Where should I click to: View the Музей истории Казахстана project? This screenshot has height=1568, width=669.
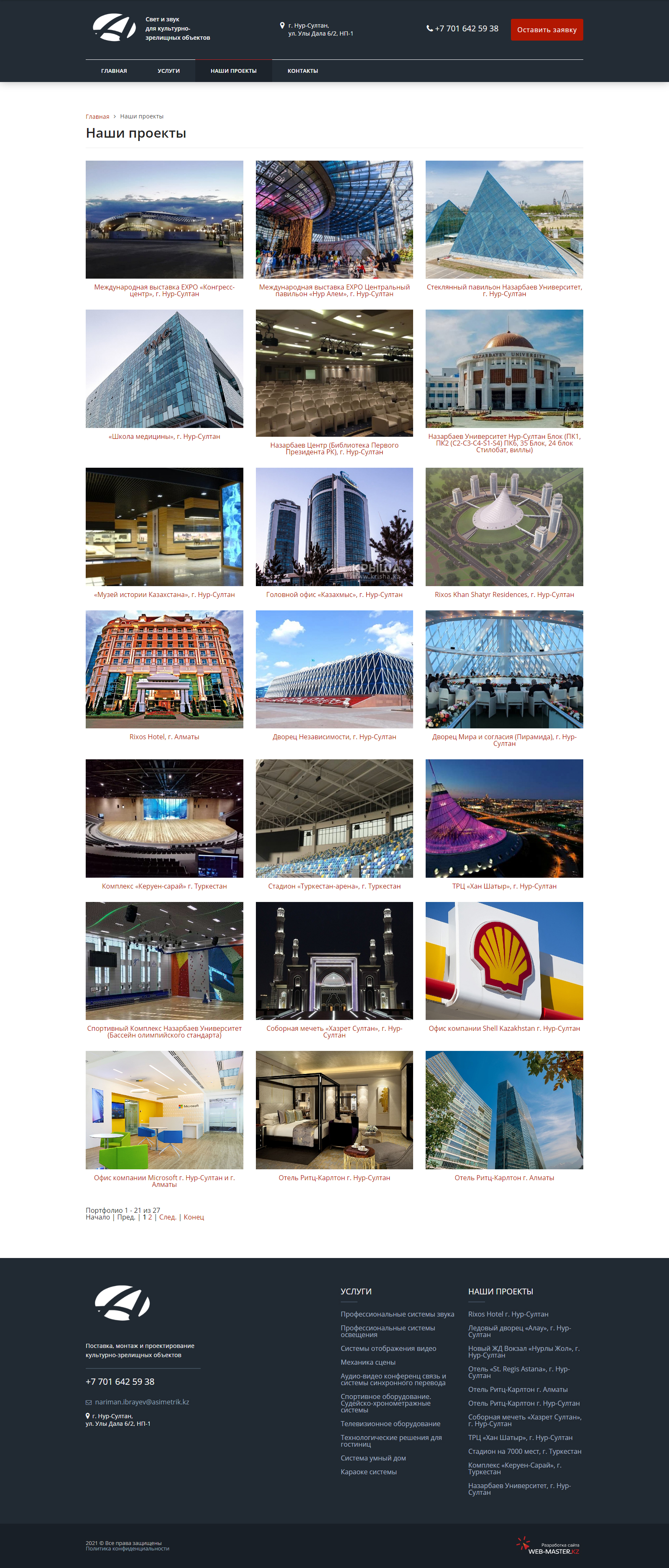coord(164,527)
